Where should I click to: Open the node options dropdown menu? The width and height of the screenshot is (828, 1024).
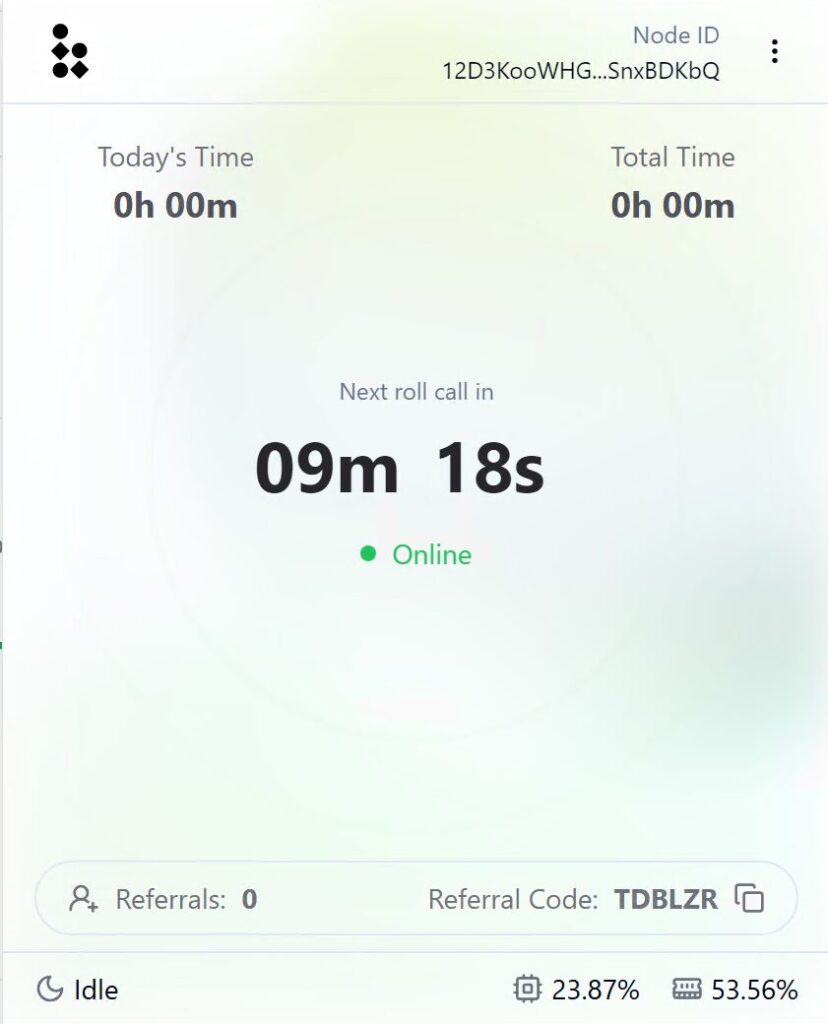click(x=775, y=52)
